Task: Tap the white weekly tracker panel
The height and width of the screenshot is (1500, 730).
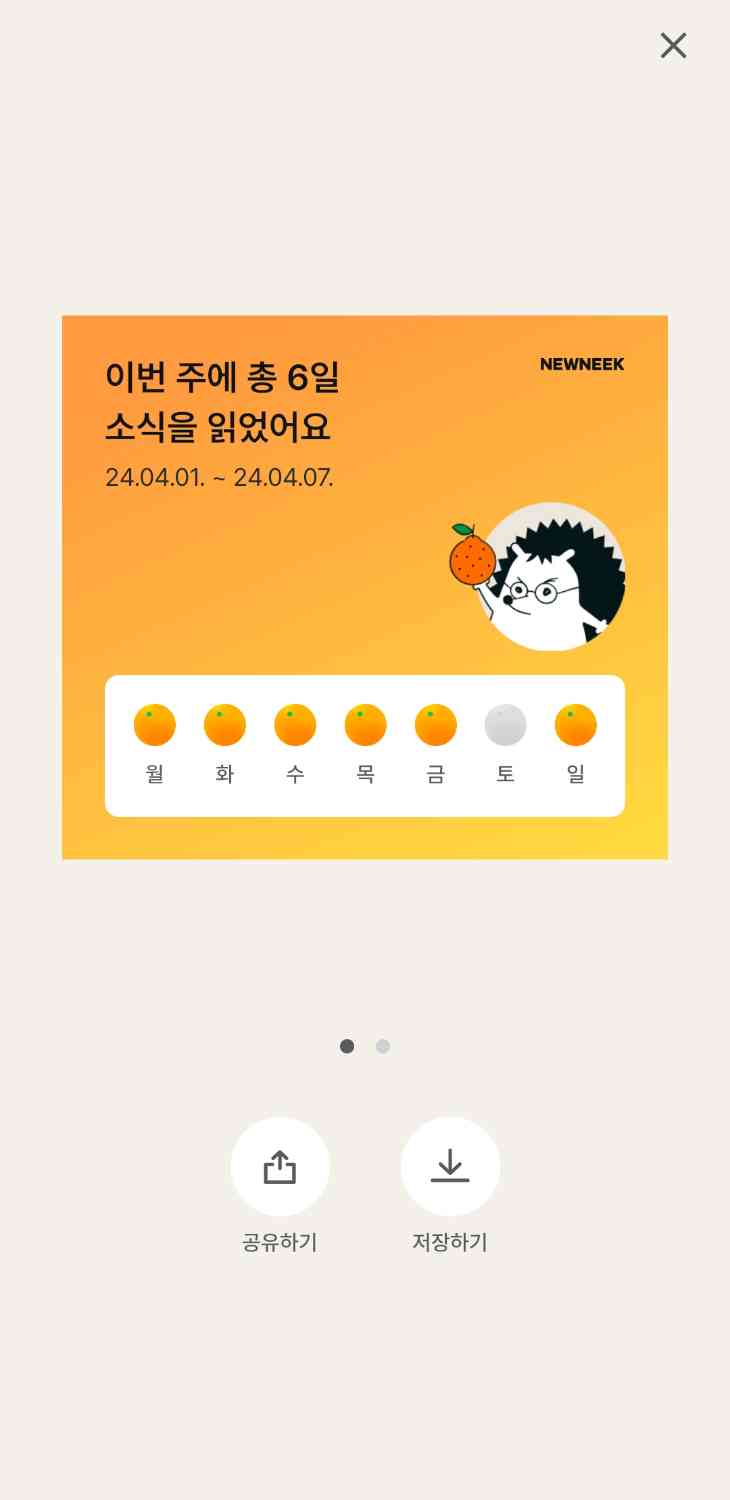Action: point(365,745)
